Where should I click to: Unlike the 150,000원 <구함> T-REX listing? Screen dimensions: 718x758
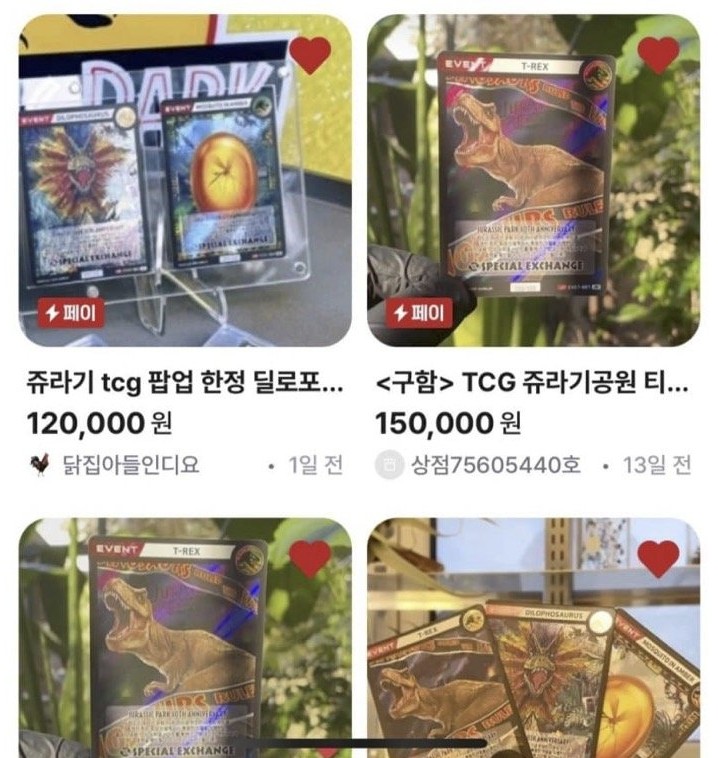[x=658, y=54]
